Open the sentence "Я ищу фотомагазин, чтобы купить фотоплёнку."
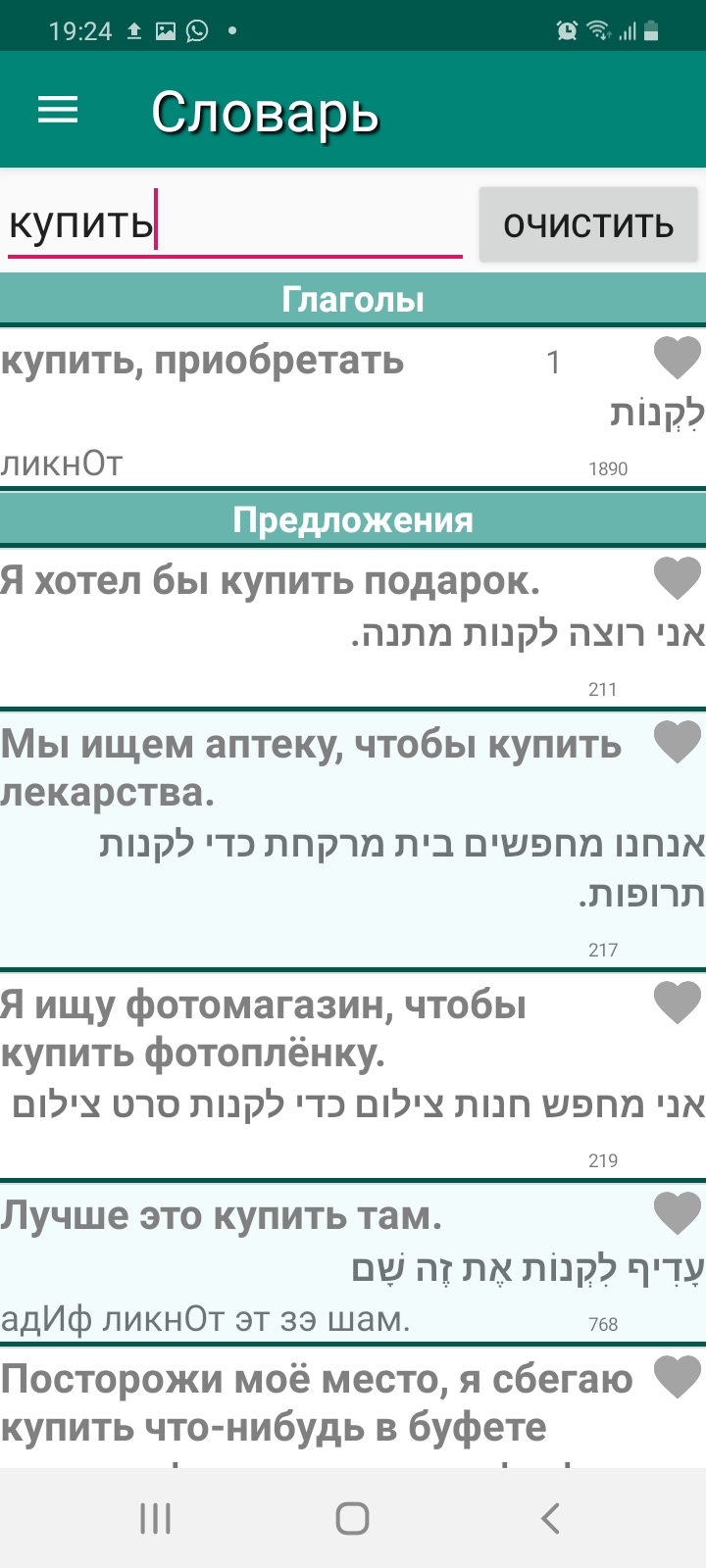Image resolution: width=706 pixels, height=1568 pixels. [353, 1075]
